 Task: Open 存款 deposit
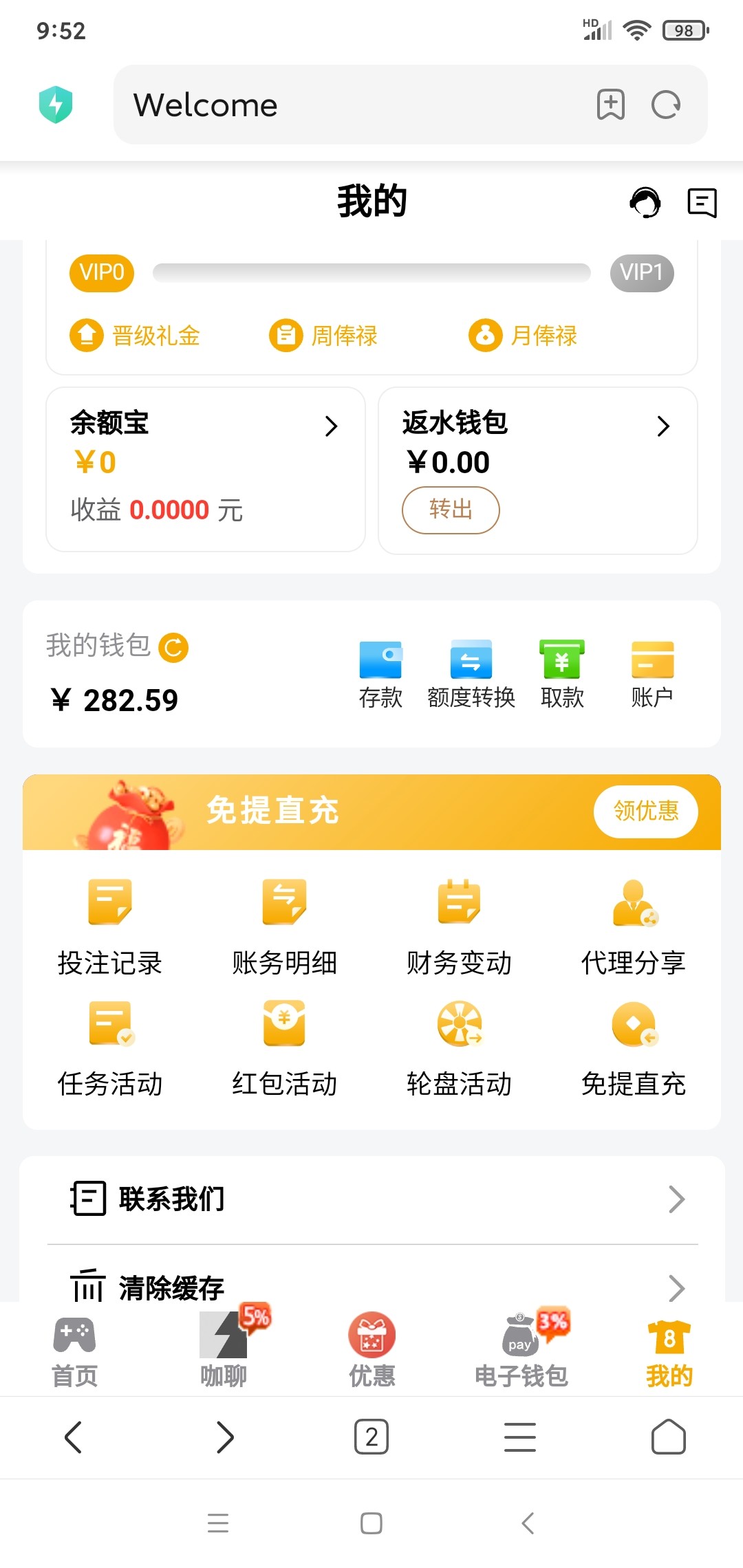pos(380,674)
